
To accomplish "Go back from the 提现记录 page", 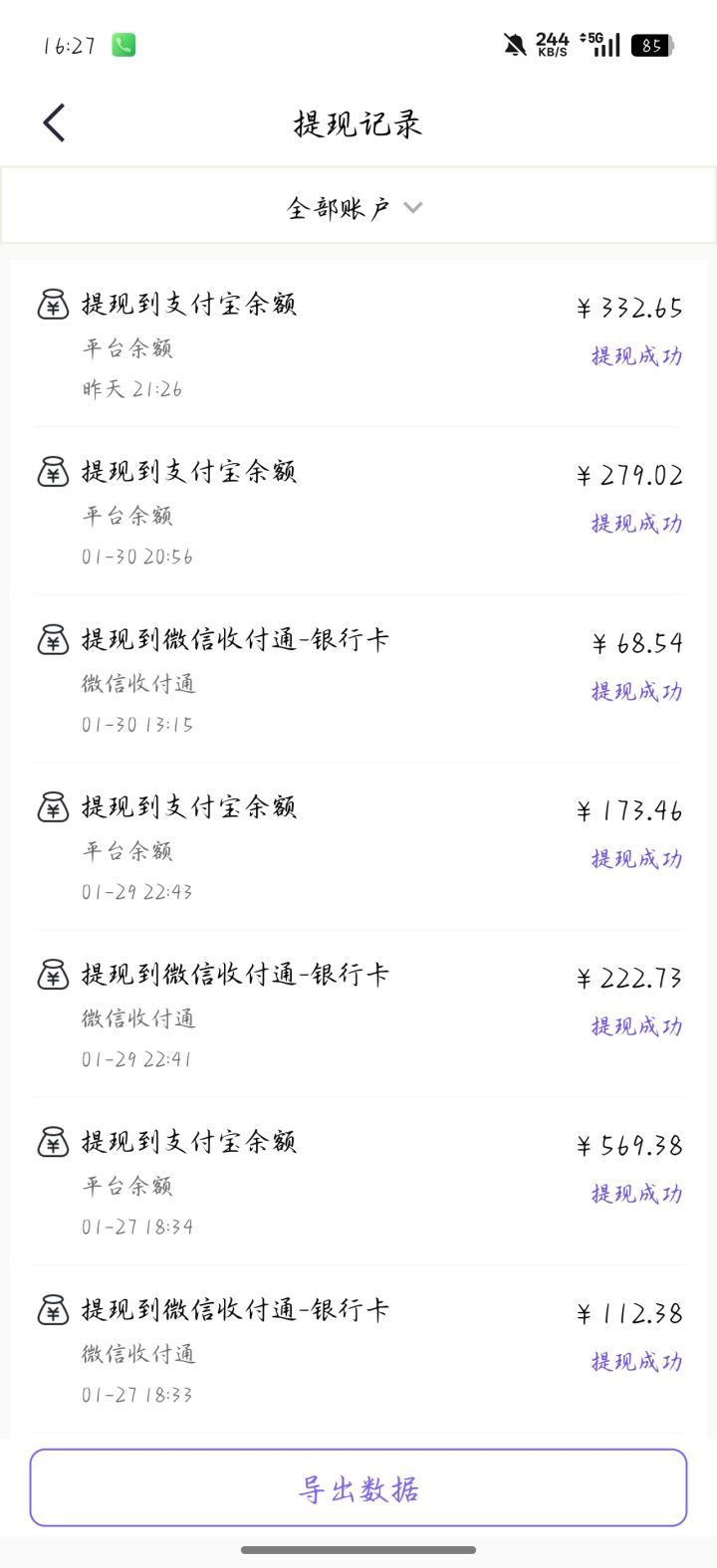I will tap(55, 123).
